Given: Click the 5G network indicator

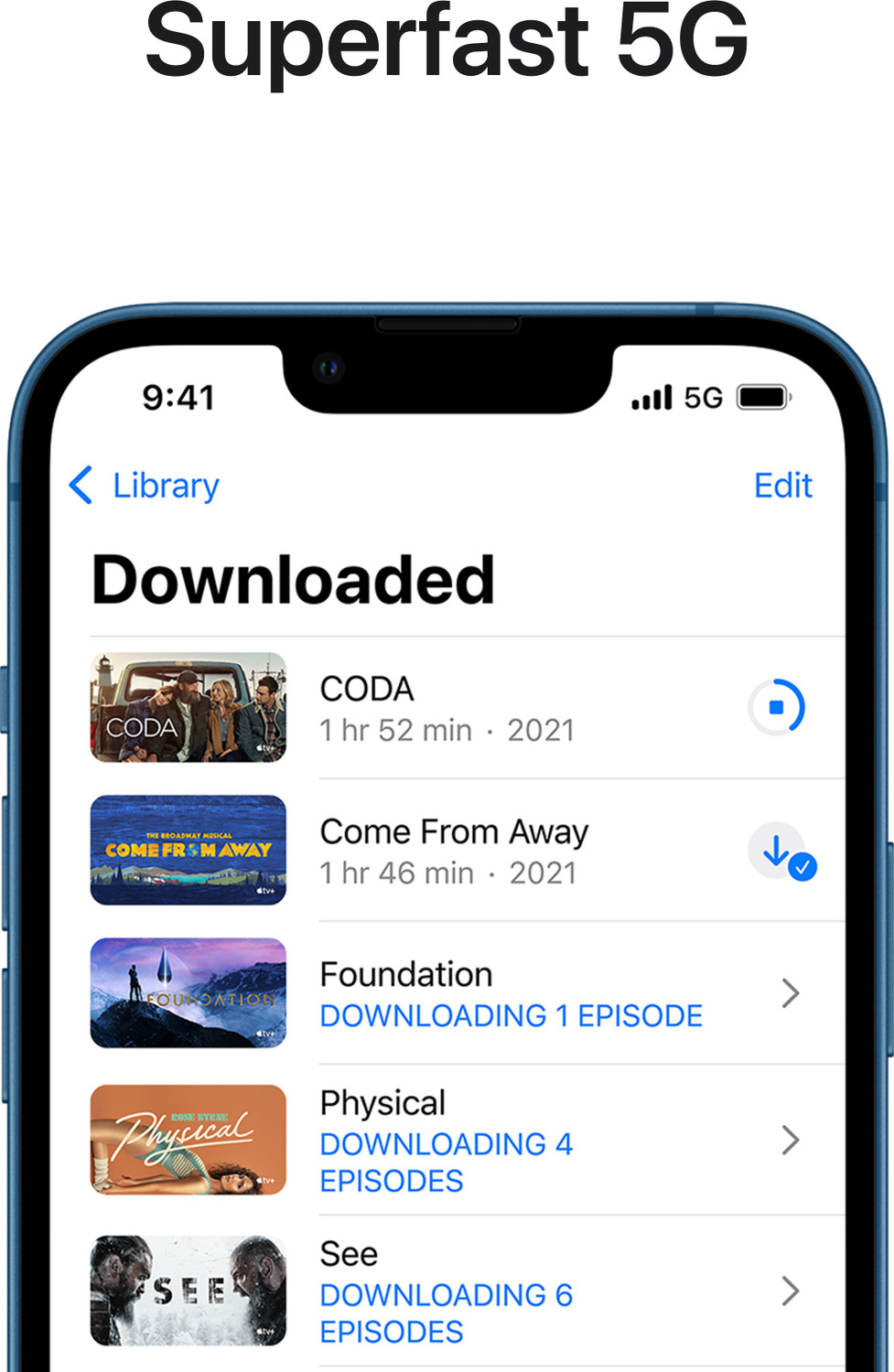Looking at the screenshot, I should point(704,396).
